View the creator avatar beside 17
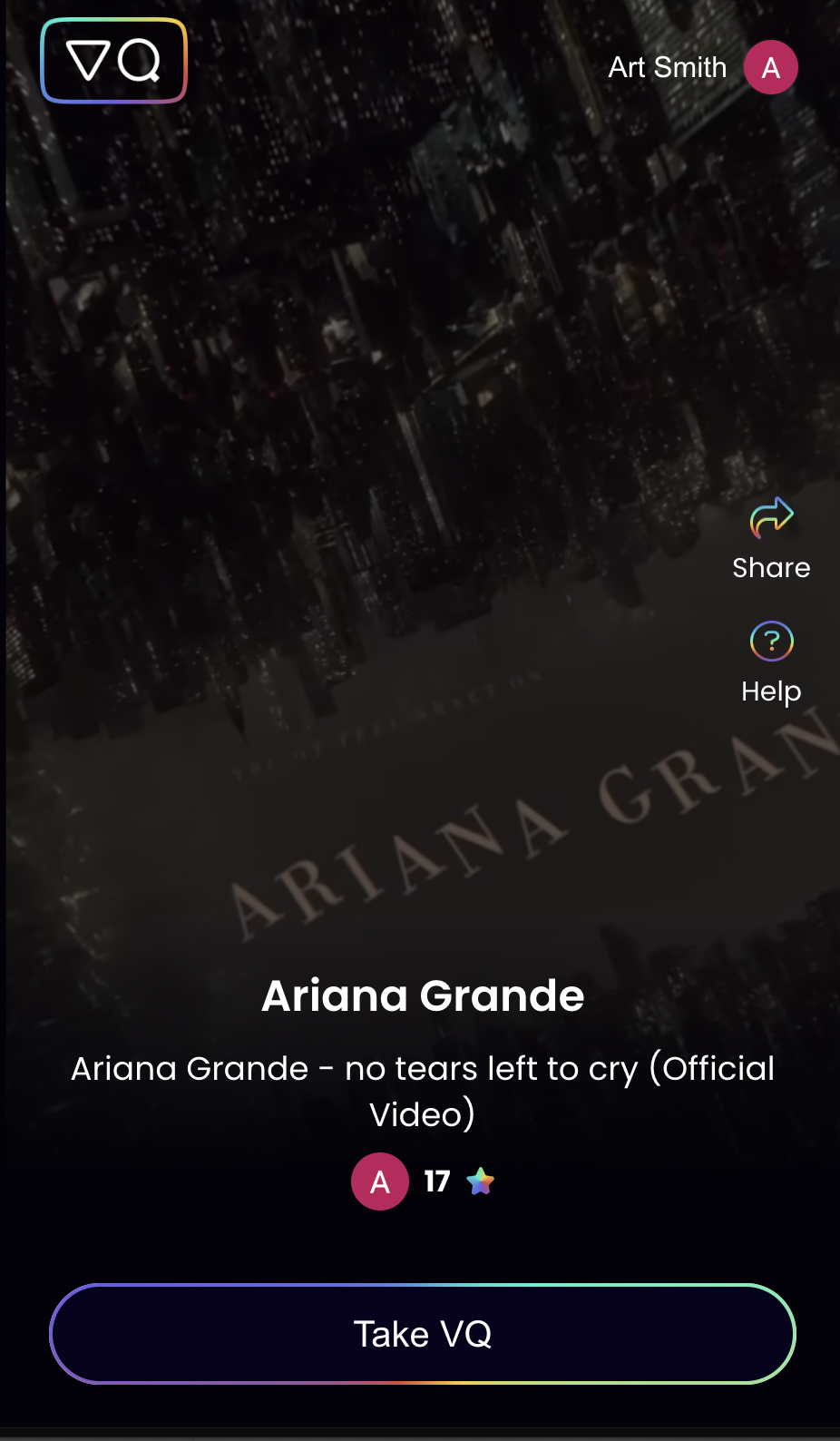The width and height of the screenshot is (840, 1441). [x=379, y=1181]
